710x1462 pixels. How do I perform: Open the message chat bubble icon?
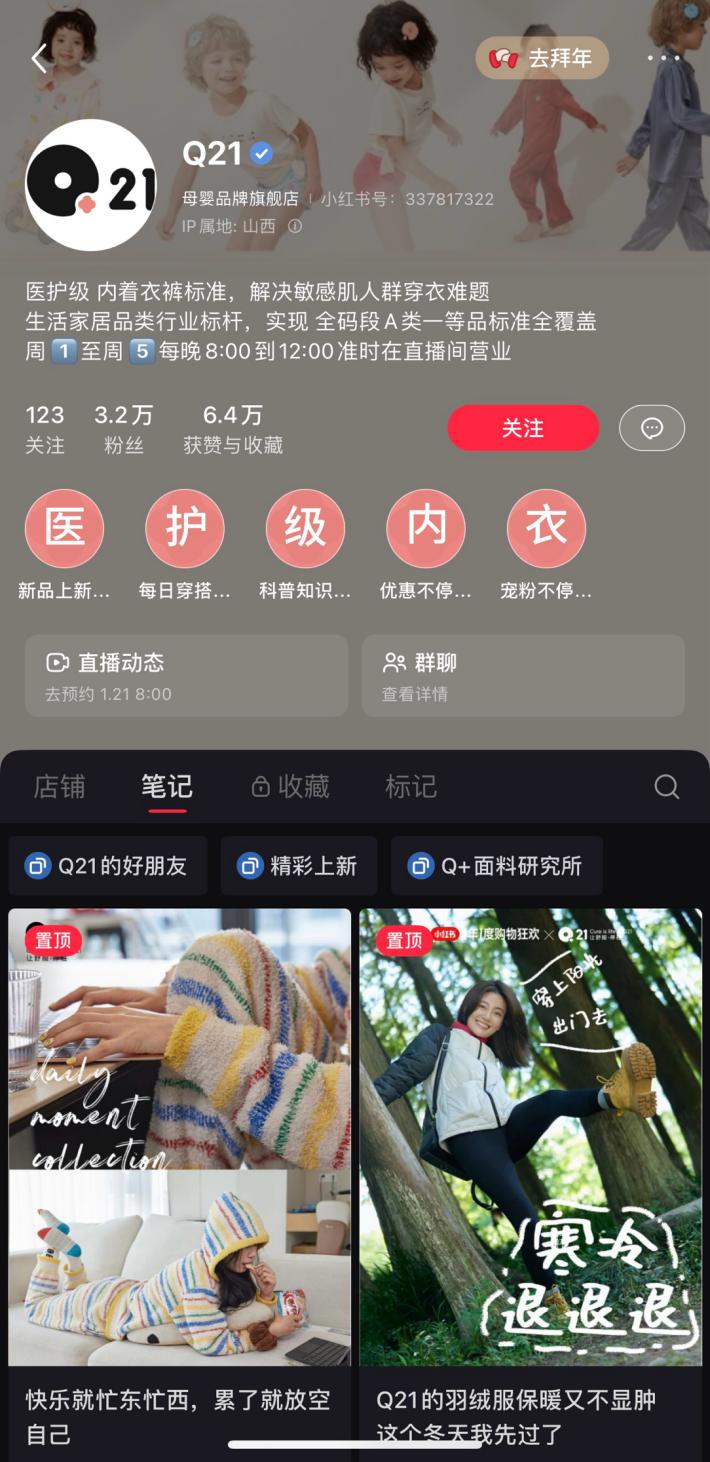tap(652, 428)
